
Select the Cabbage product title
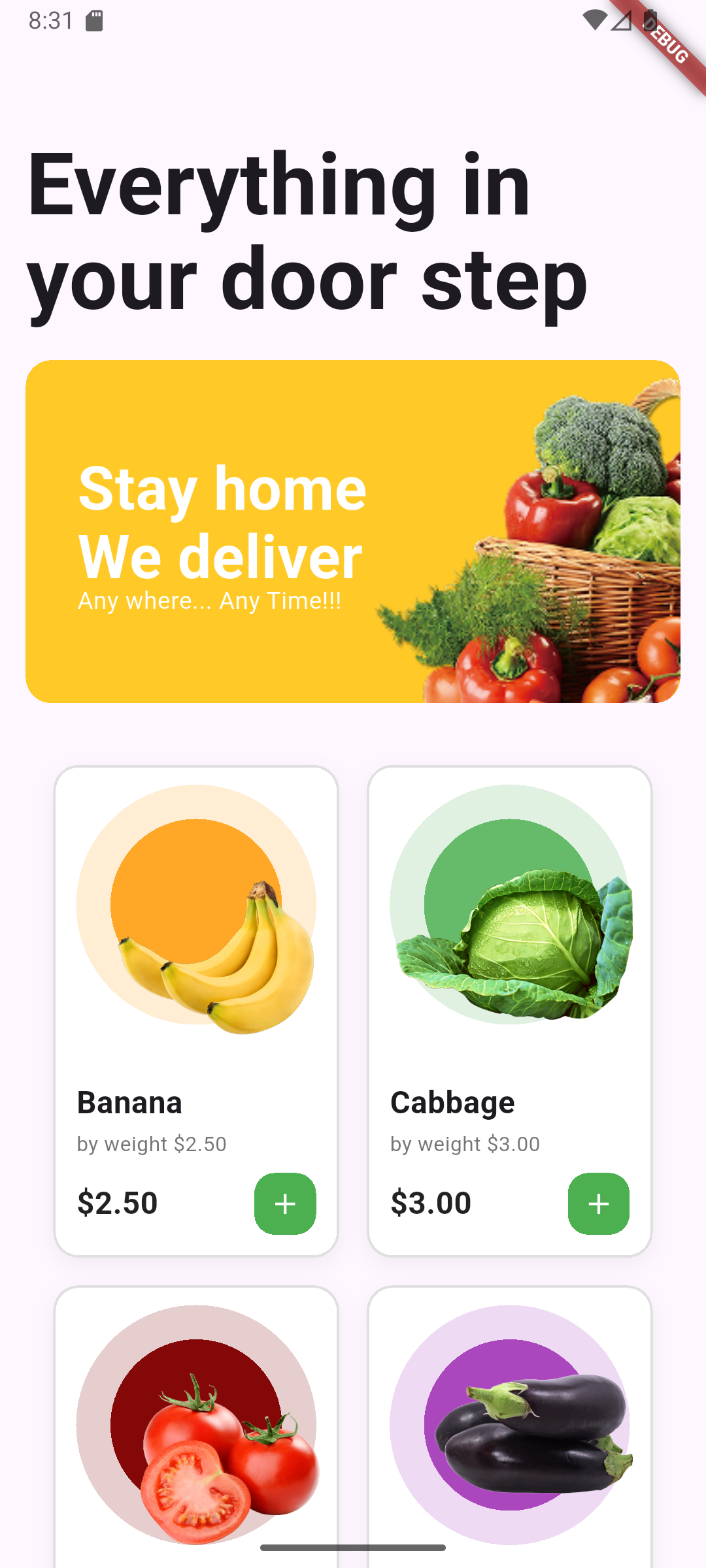(x=452, y=1102)
